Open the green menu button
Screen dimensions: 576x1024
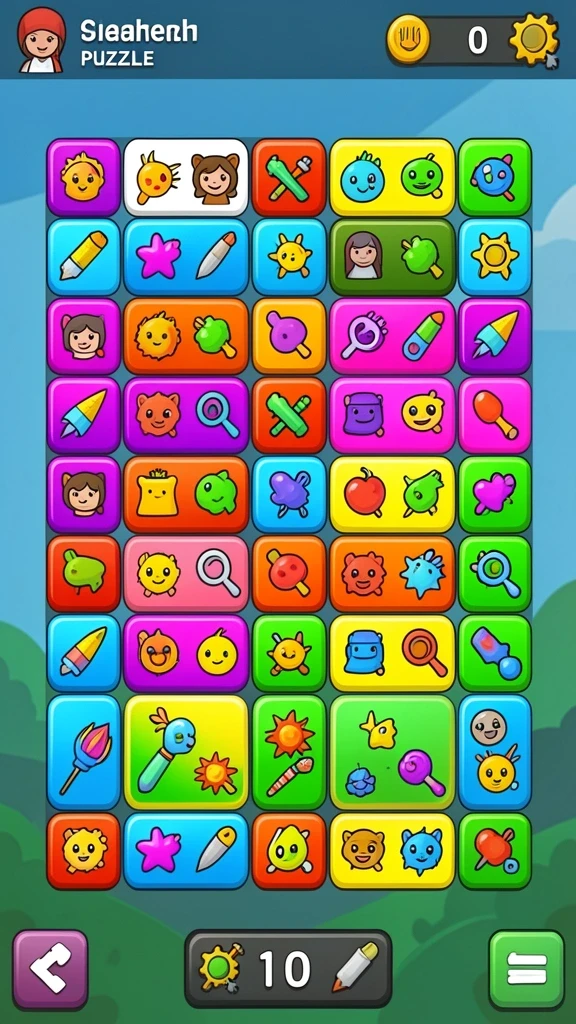(526, 969)
